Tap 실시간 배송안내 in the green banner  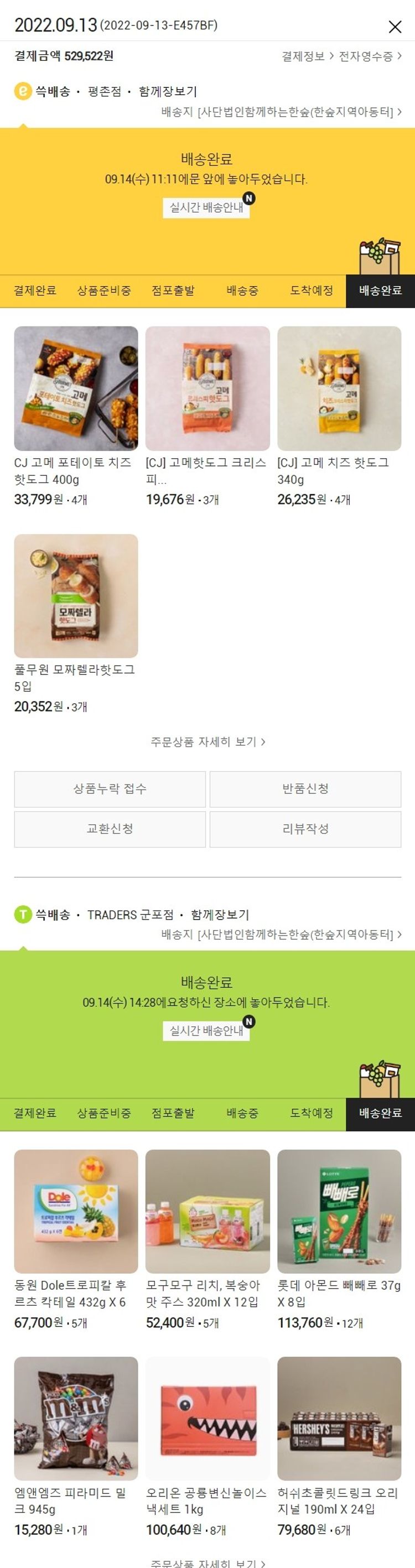(x=206, y=1031)
